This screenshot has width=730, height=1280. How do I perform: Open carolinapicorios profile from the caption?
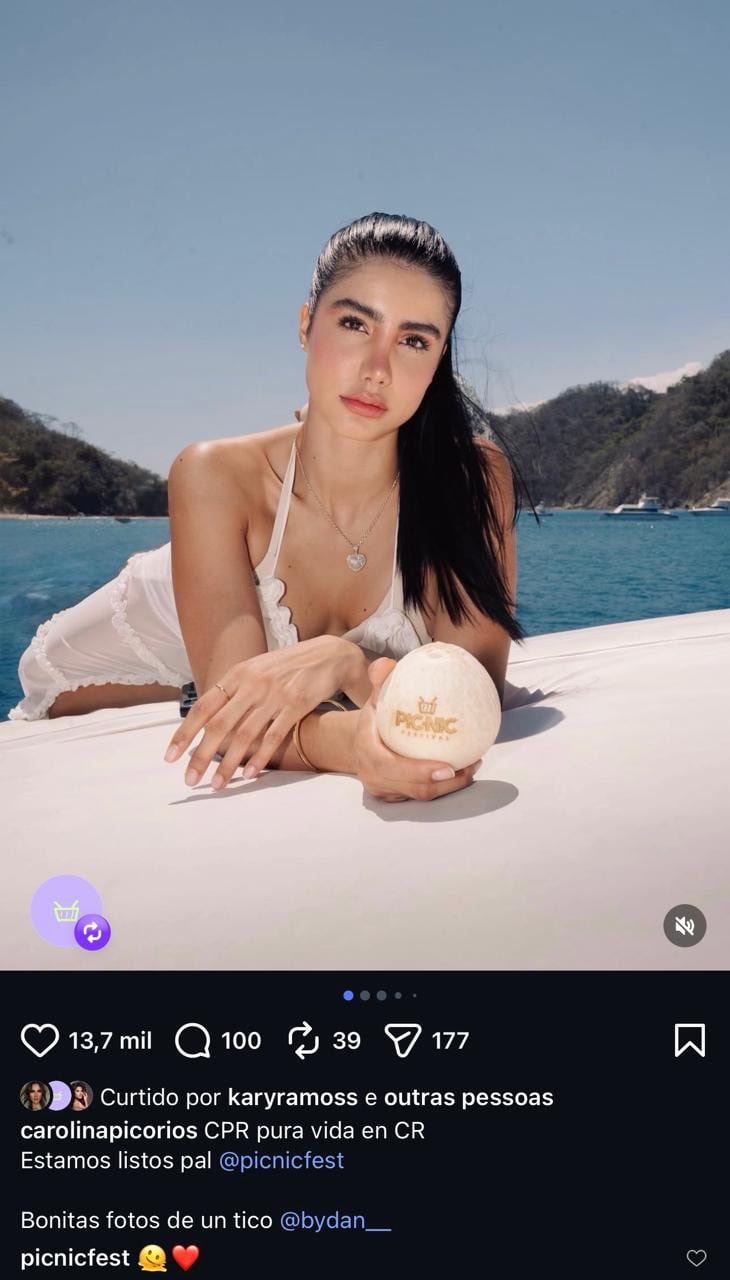108,1130
